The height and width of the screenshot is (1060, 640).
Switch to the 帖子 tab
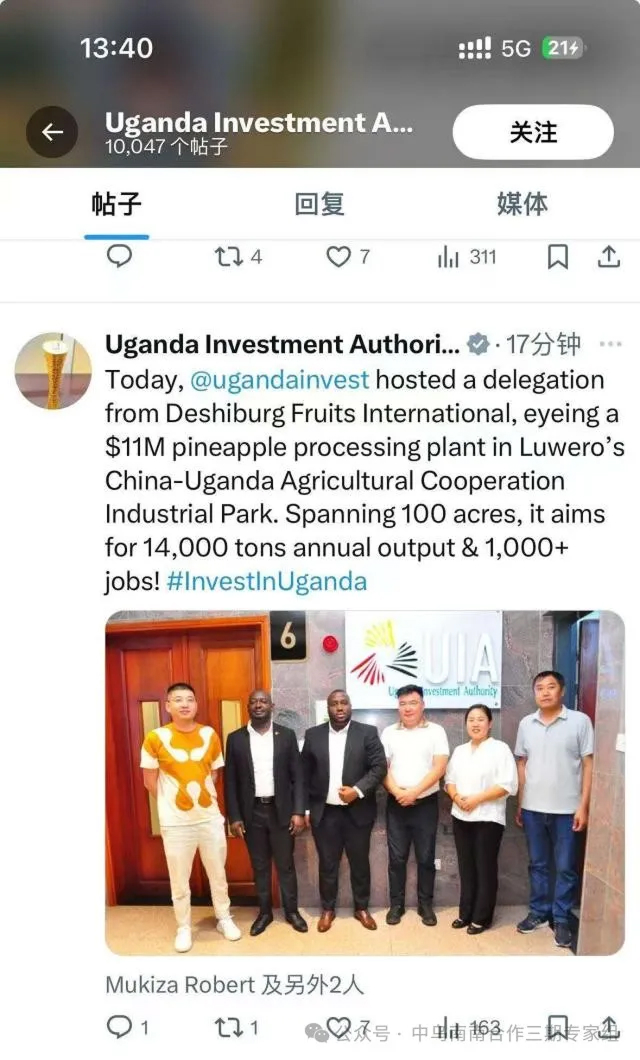click(x=117, y=204)
